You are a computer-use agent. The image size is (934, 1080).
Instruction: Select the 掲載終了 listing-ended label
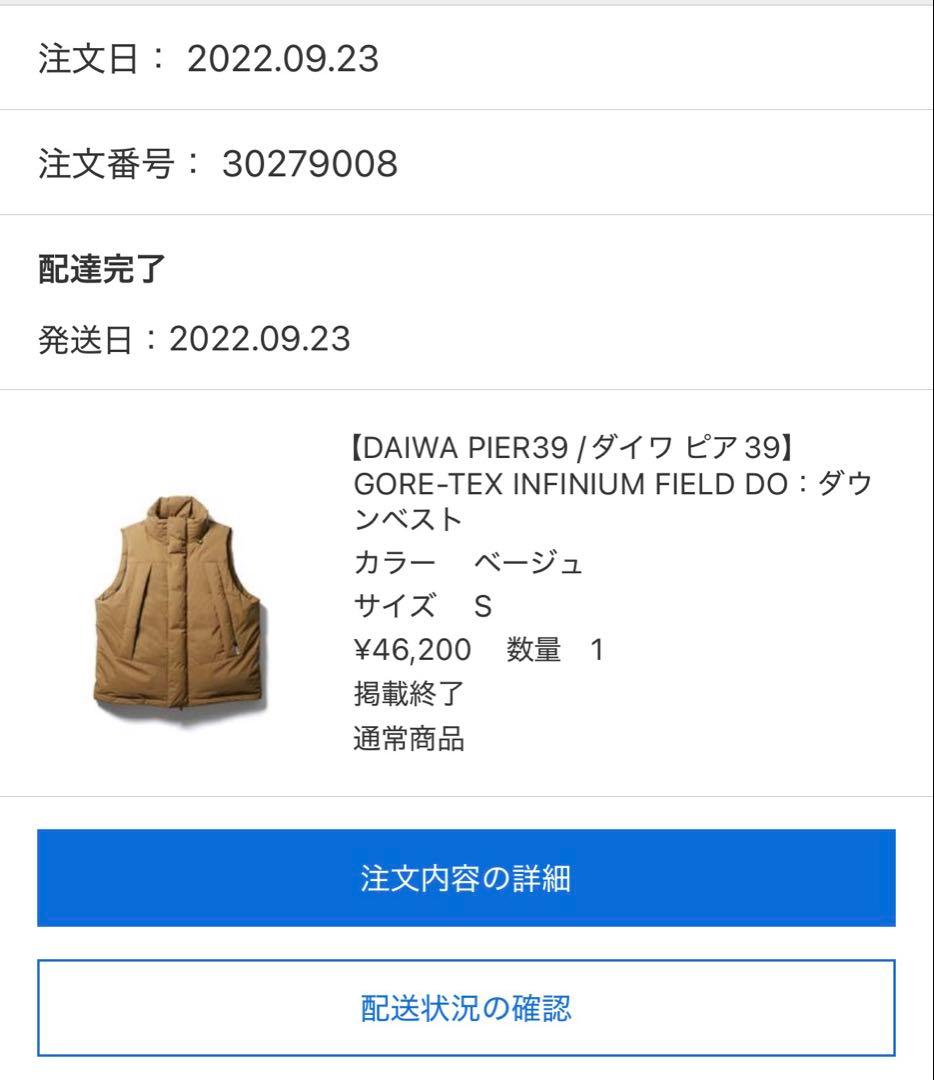click(x=398, y=695)
